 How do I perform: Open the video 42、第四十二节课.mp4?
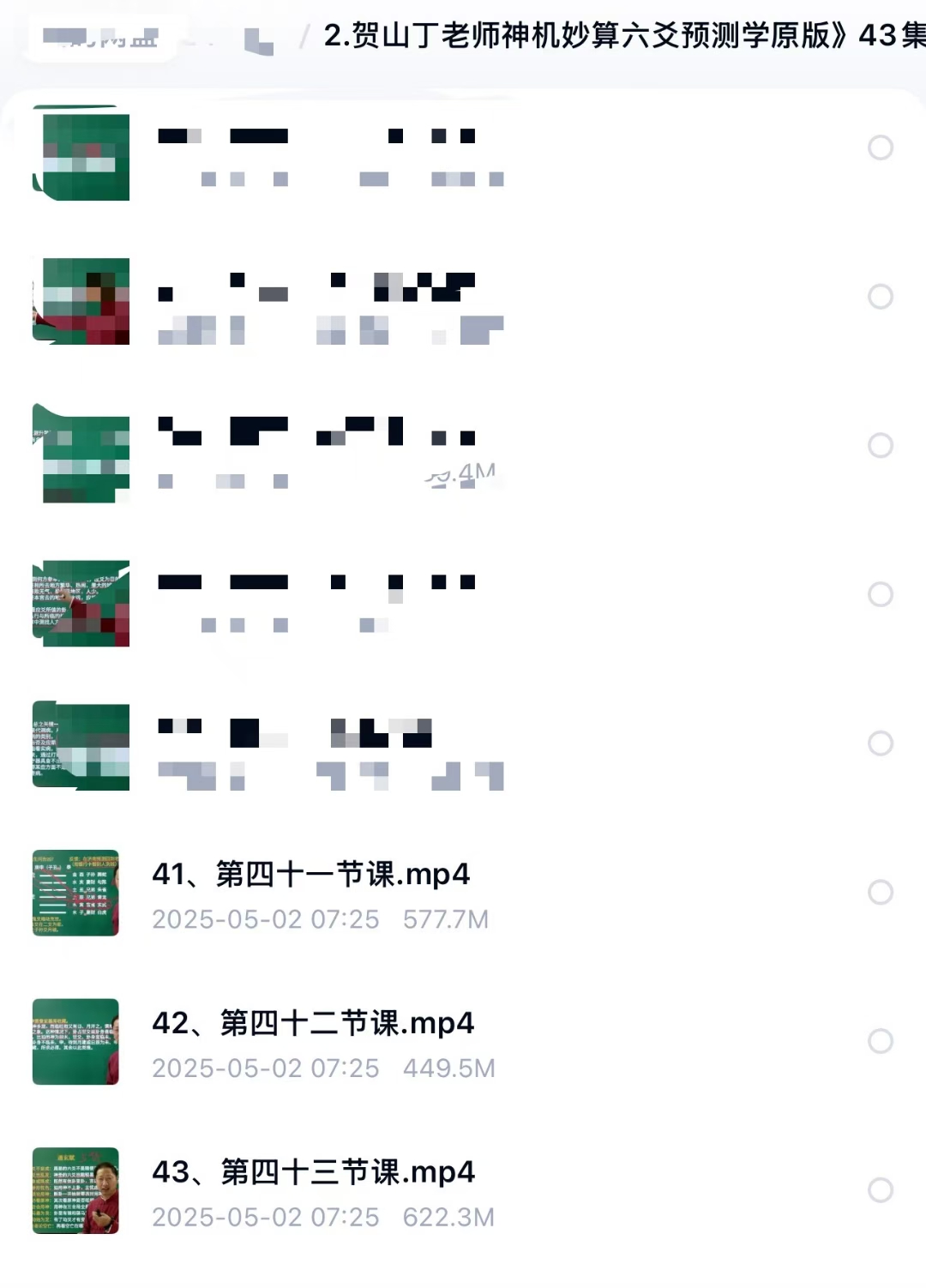(x=313, y=1024)
